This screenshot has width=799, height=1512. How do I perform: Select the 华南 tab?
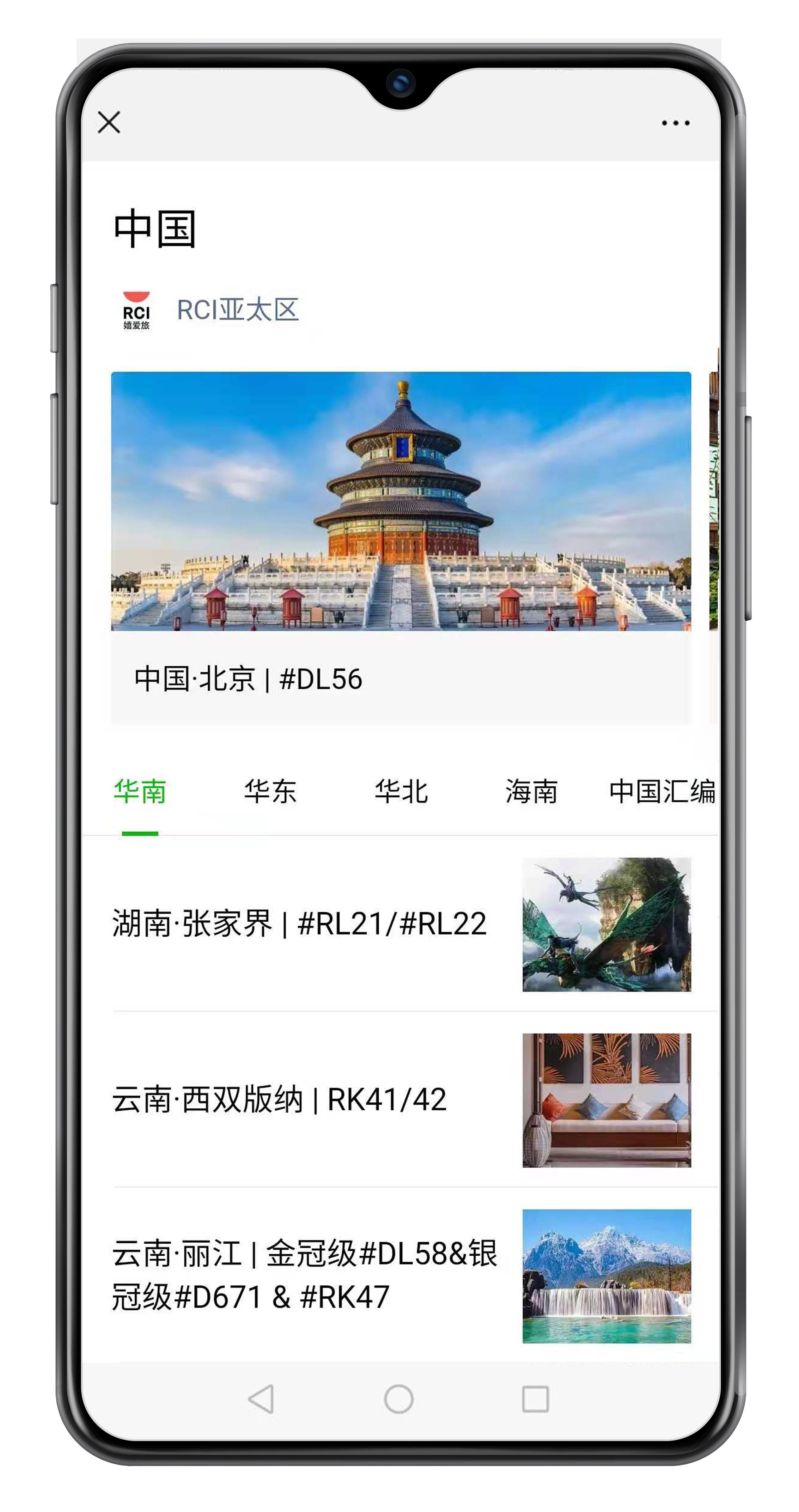click(140, 792)
